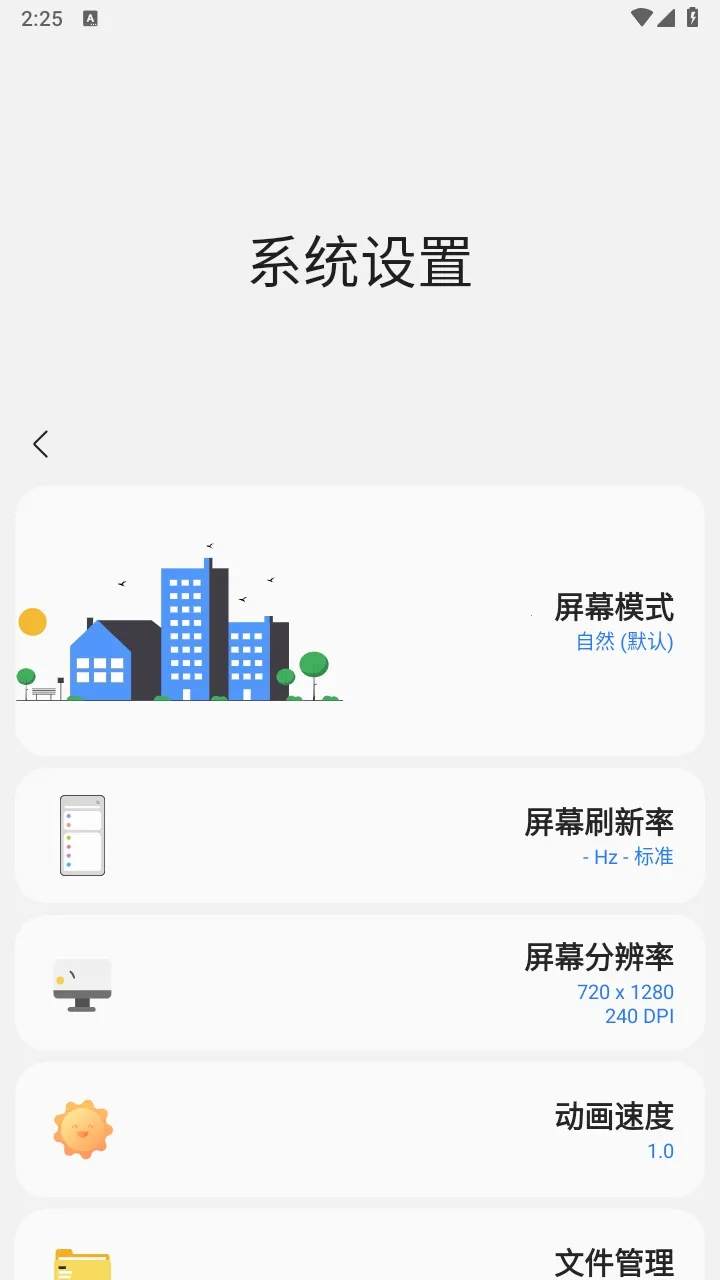Tap the smiling sun icon beside 动画速度
Screen dimensions: 720x1280
[x=82, y=1130]
